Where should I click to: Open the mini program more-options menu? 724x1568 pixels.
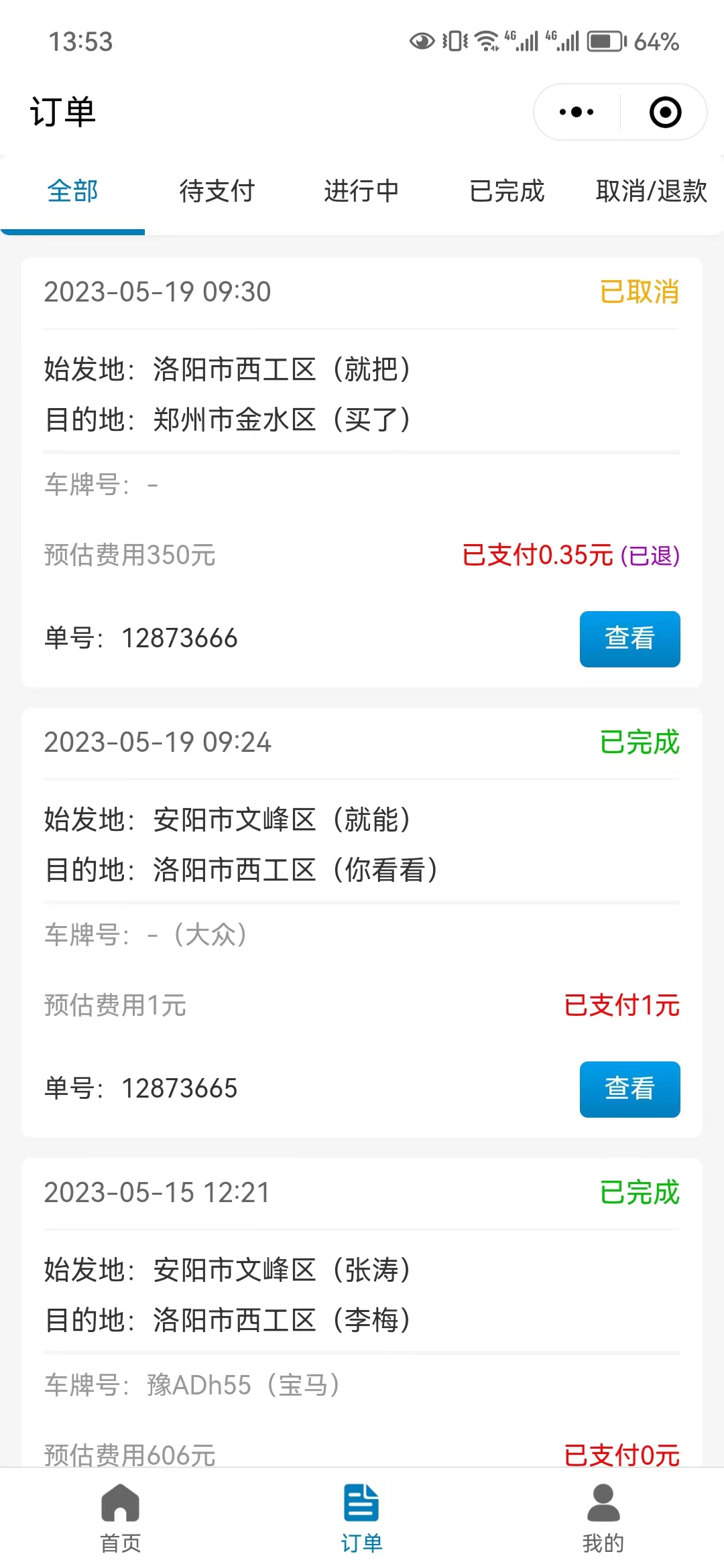pos(577,112)
